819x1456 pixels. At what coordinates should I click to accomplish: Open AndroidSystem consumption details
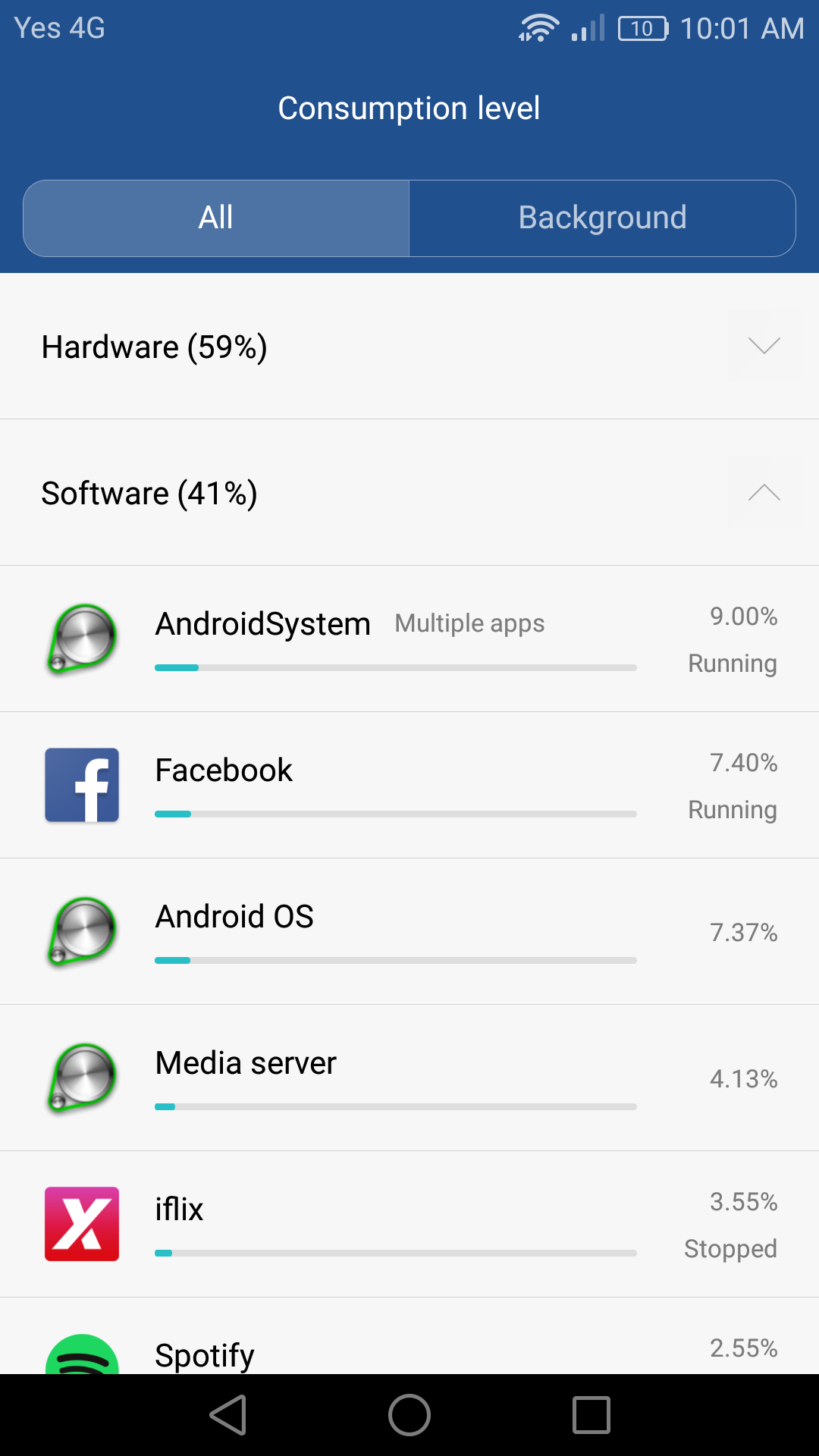coord(409,639)
